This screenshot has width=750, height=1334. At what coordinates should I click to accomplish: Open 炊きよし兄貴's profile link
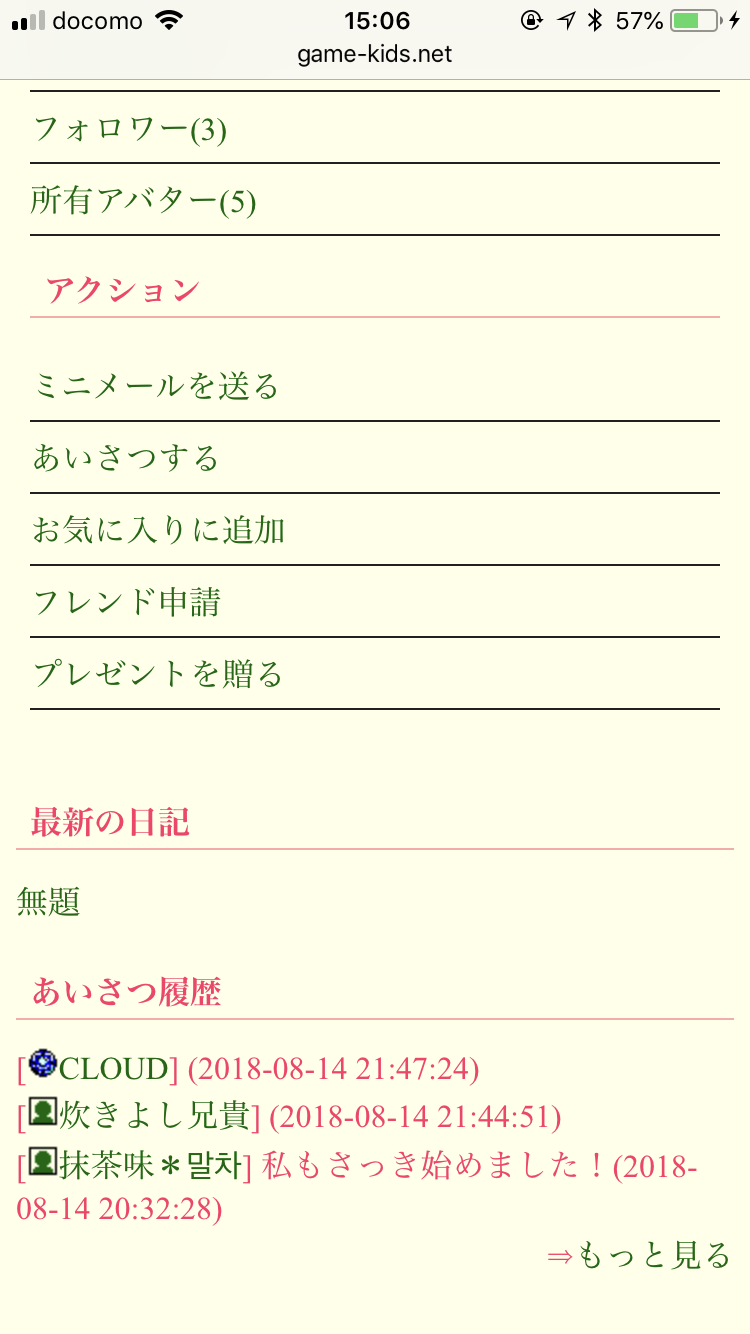click(x=140, y=1115)
